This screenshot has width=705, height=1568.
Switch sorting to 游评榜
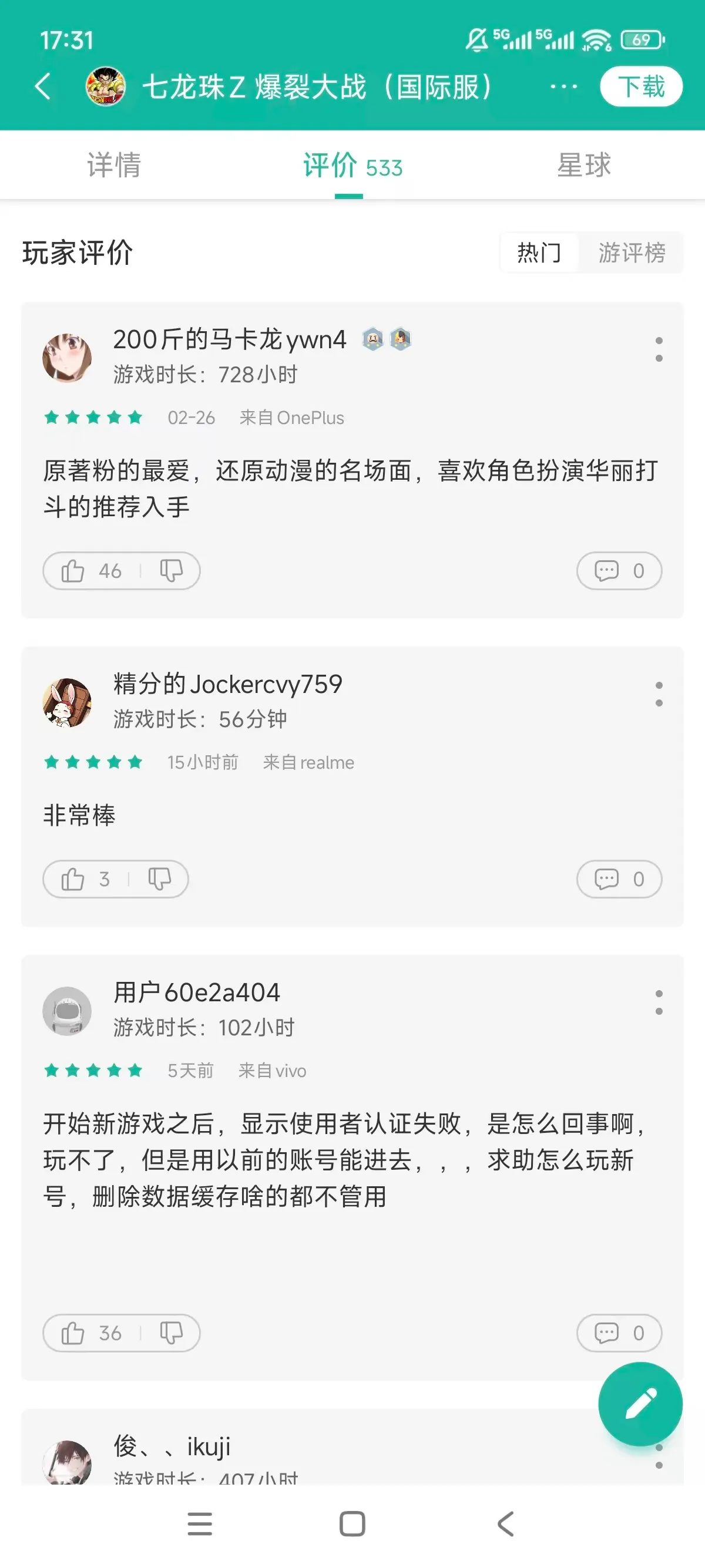click(x=630, y=253)
